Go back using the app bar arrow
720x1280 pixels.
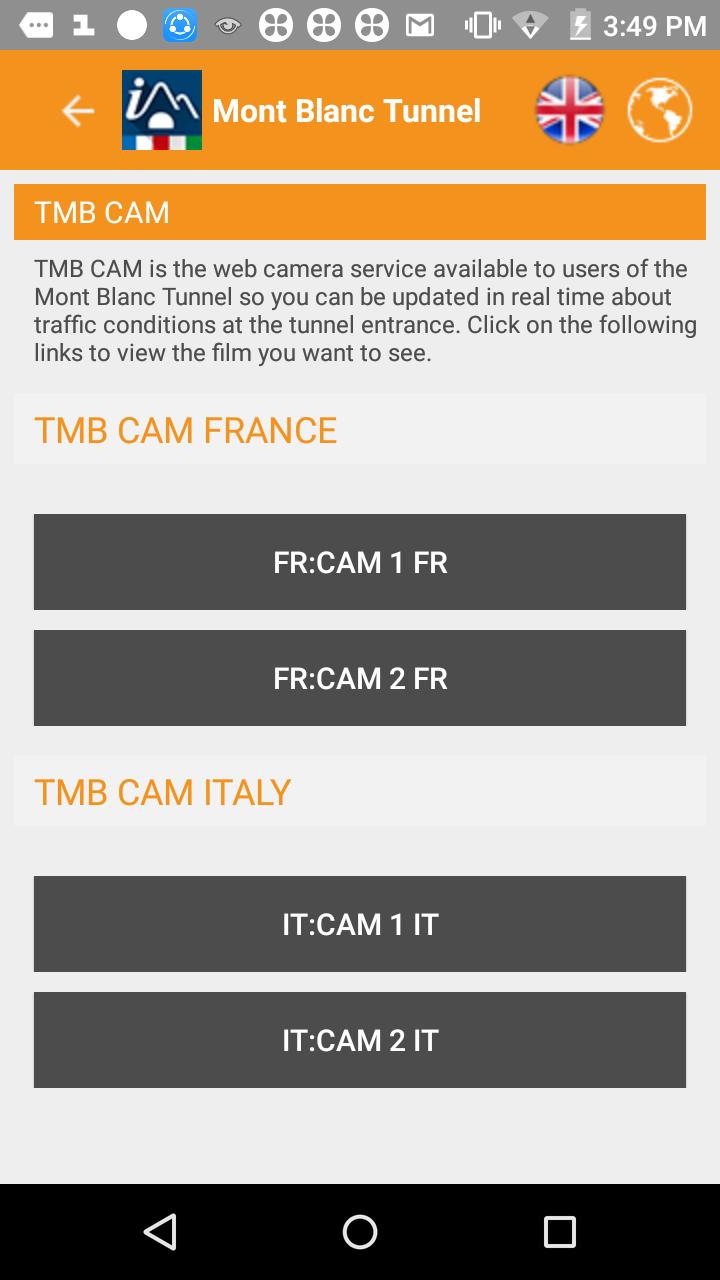pyautogui.click(x=78, y=110)
